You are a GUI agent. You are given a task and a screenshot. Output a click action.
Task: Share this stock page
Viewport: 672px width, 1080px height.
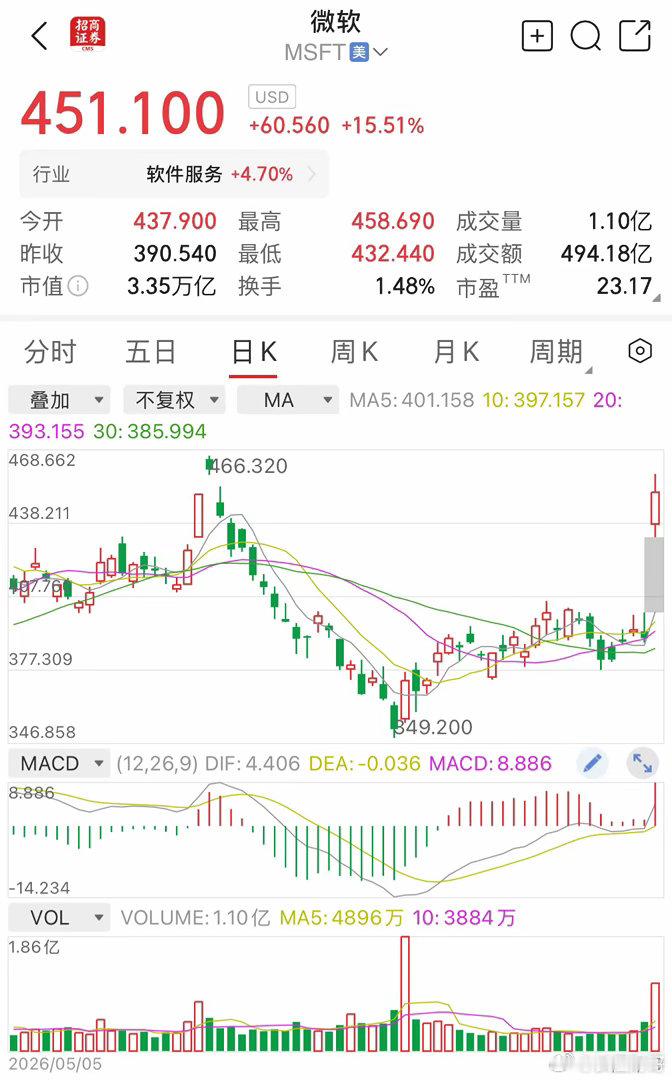(x=635, y=36)
